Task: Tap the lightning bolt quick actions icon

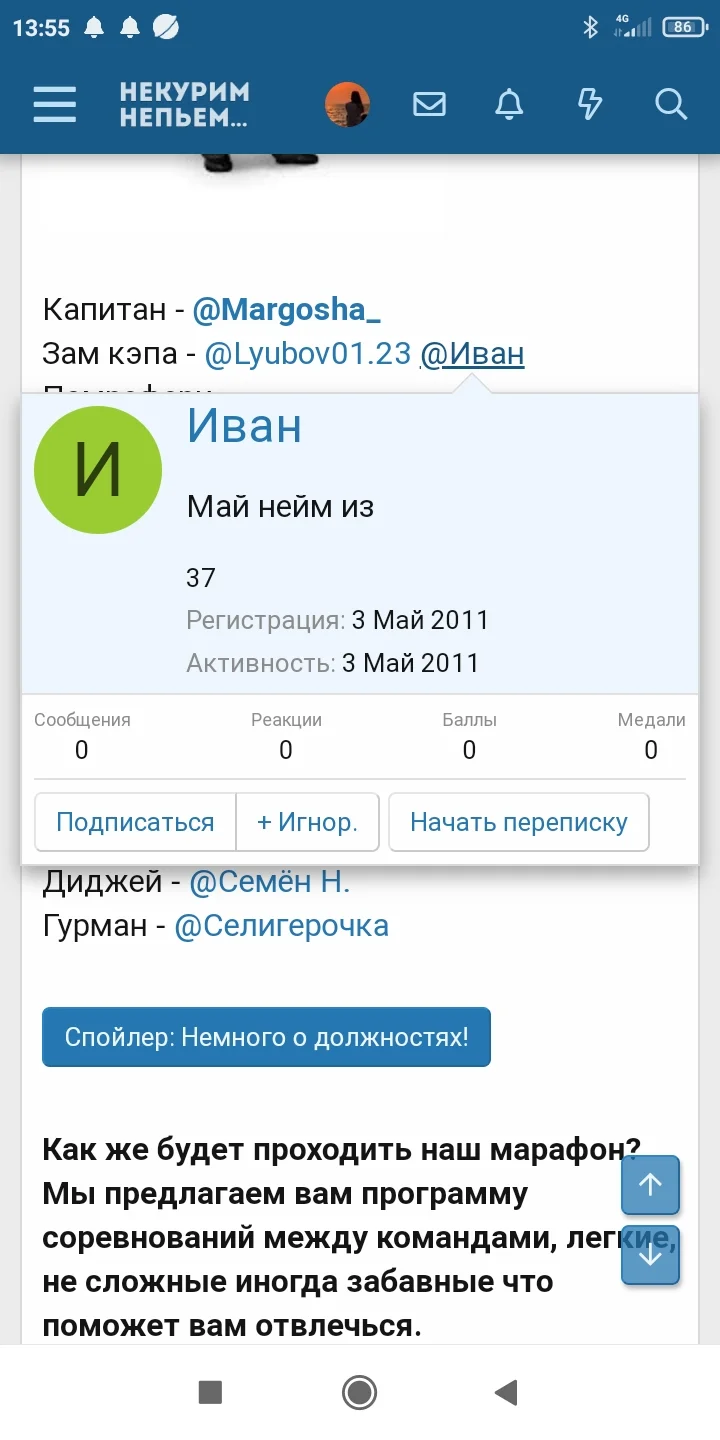Action: click(x=589, y=104)
